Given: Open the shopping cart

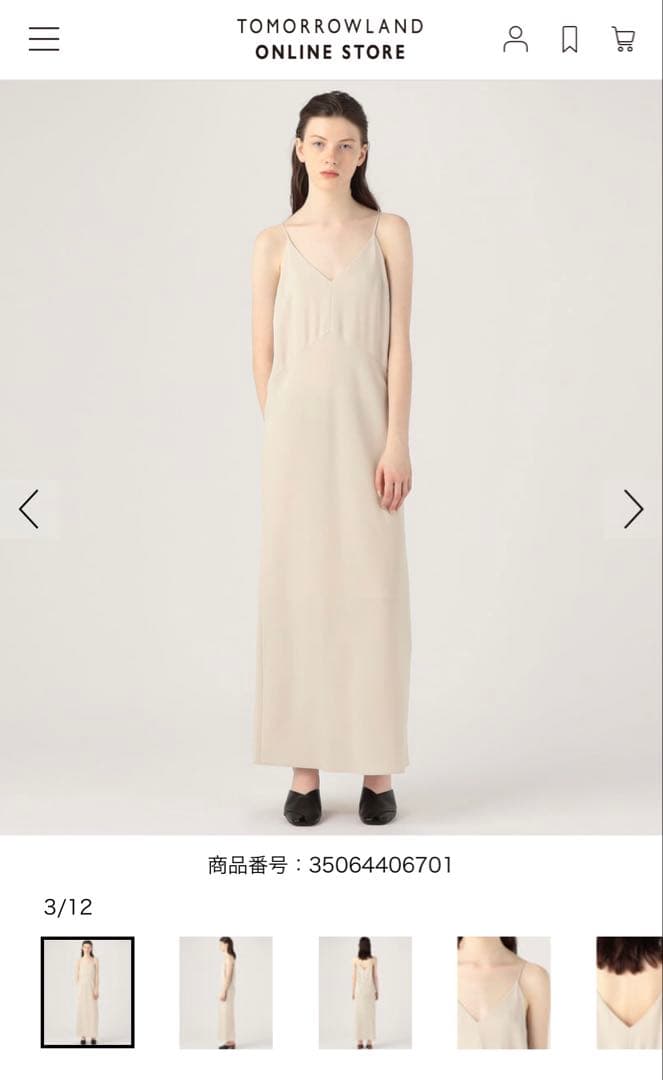Looking at the screenshot, I should 623,39.
